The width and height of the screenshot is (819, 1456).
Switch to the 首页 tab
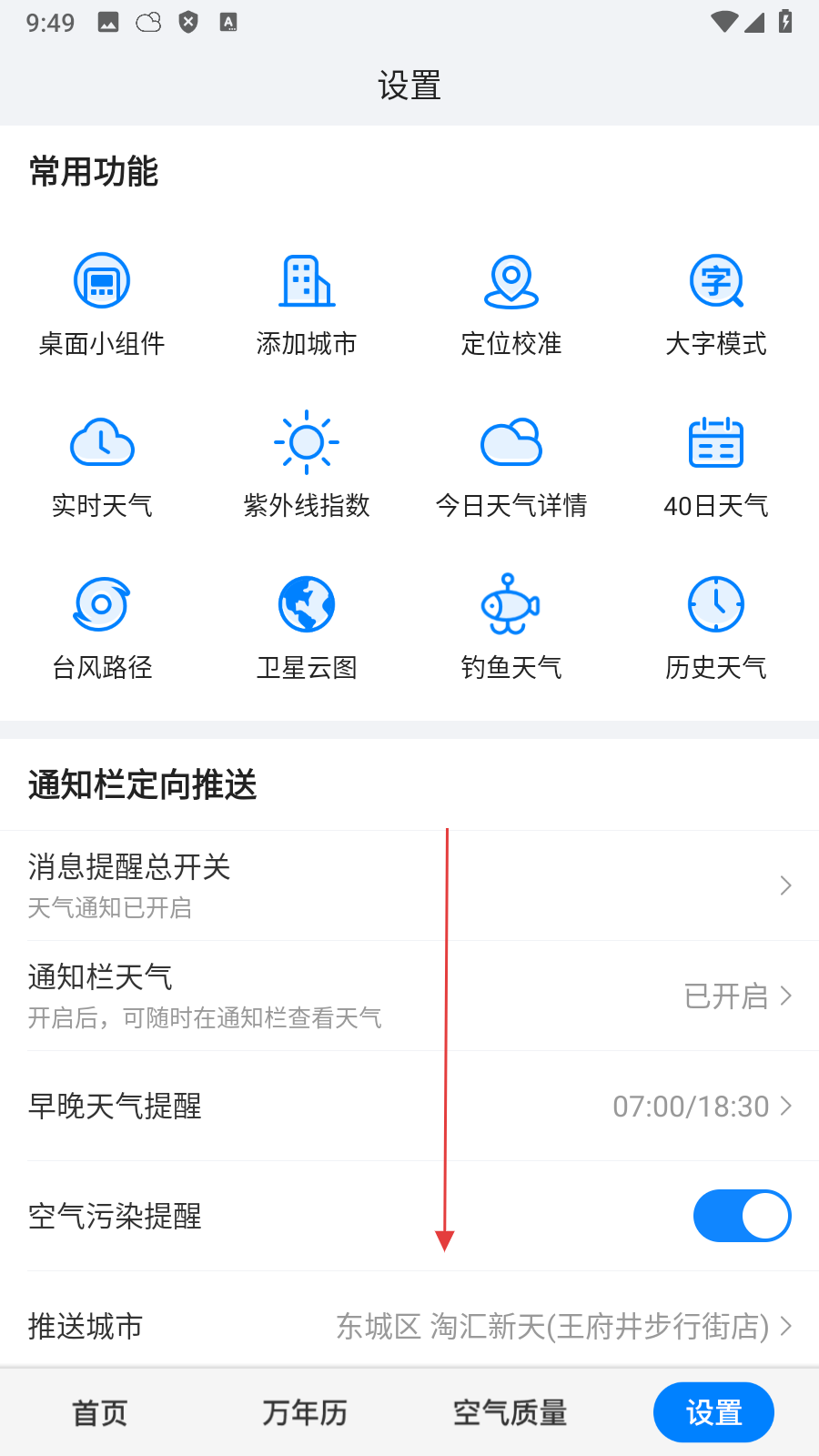coord(100,1413)
